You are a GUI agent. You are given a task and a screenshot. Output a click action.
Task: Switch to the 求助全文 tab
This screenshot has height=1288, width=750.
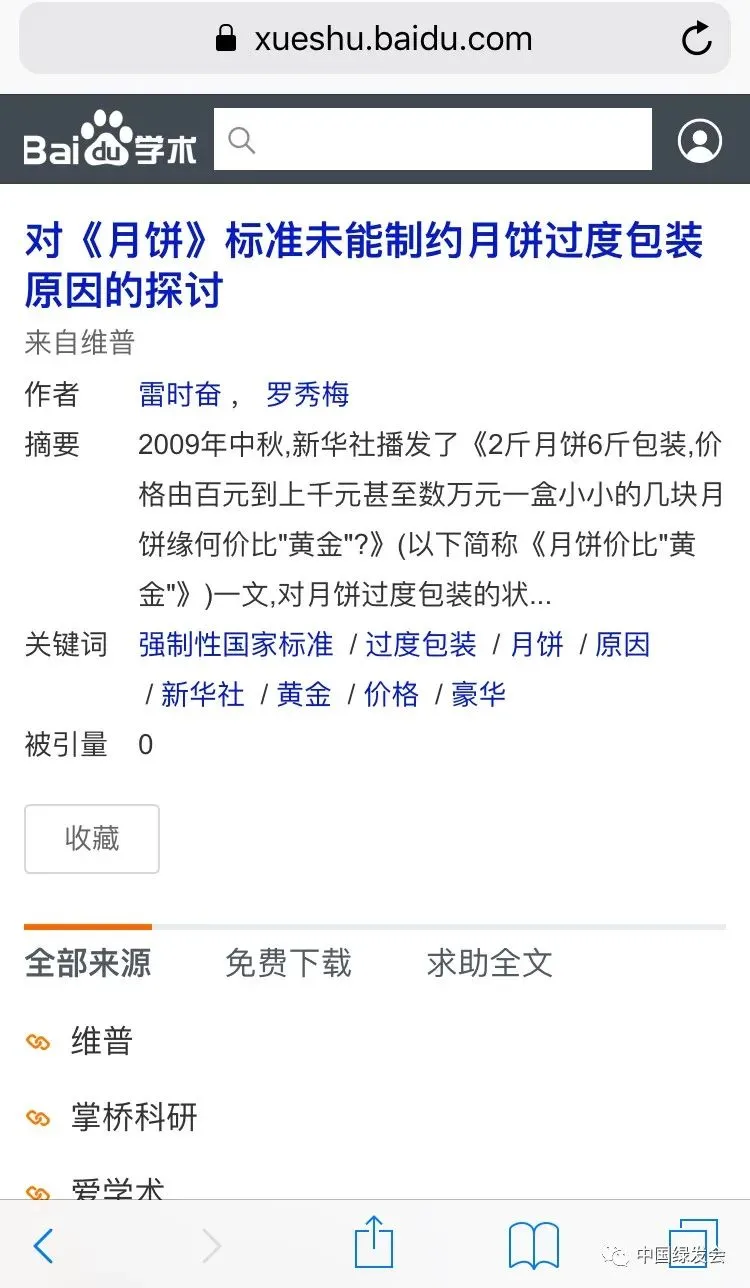click(x=489, y=963)
